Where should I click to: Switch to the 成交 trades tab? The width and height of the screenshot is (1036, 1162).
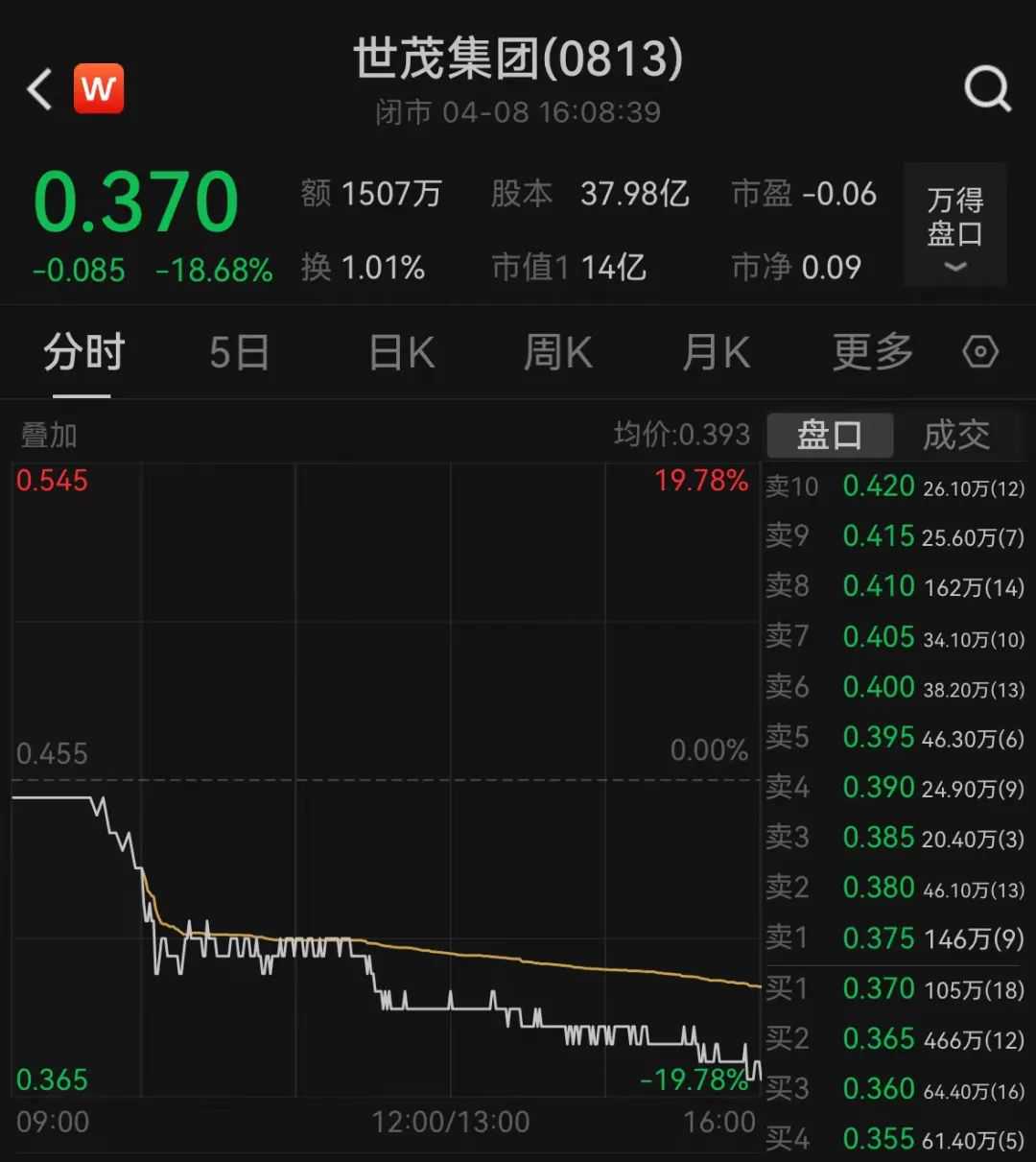(955, 436)
